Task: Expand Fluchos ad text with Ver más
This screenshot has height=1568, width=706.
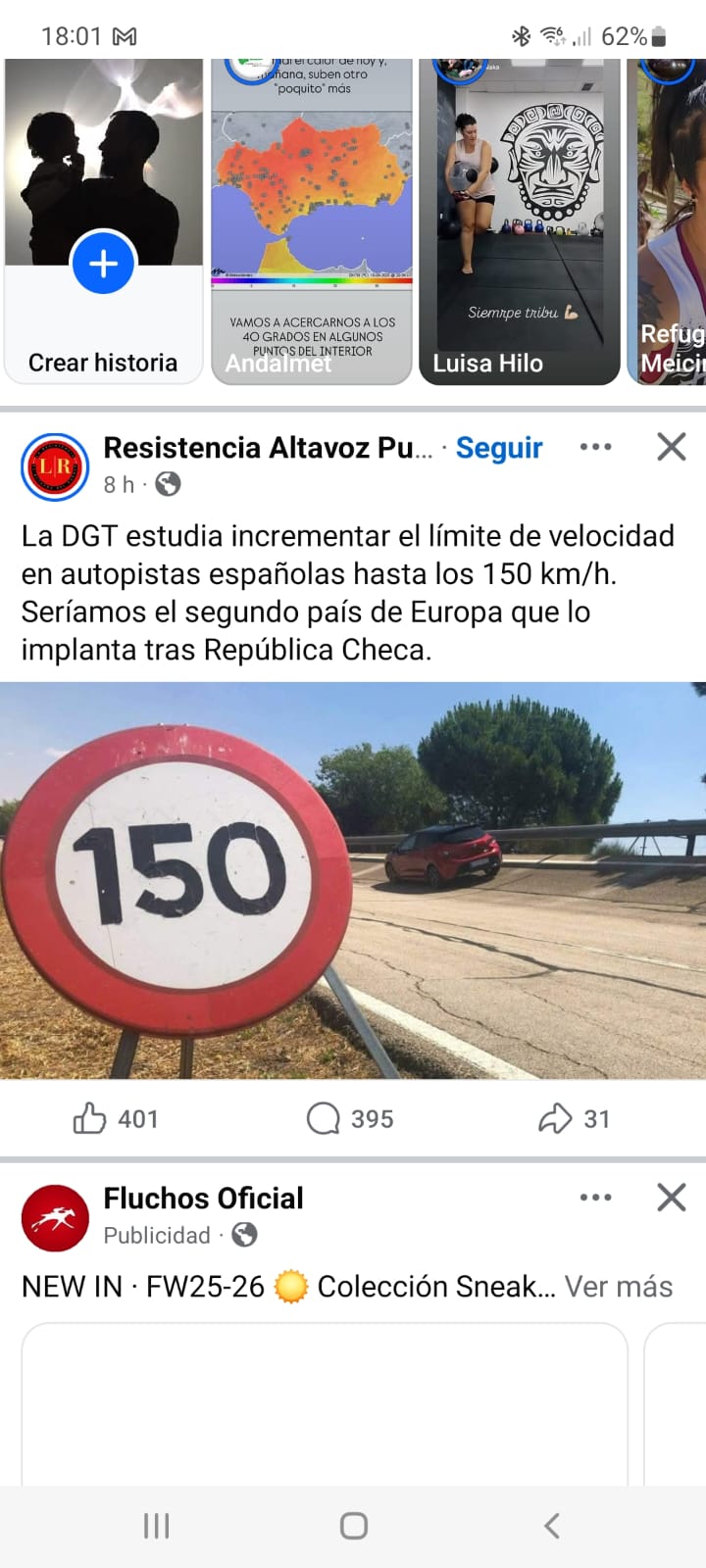Action: pos(618,1287)
